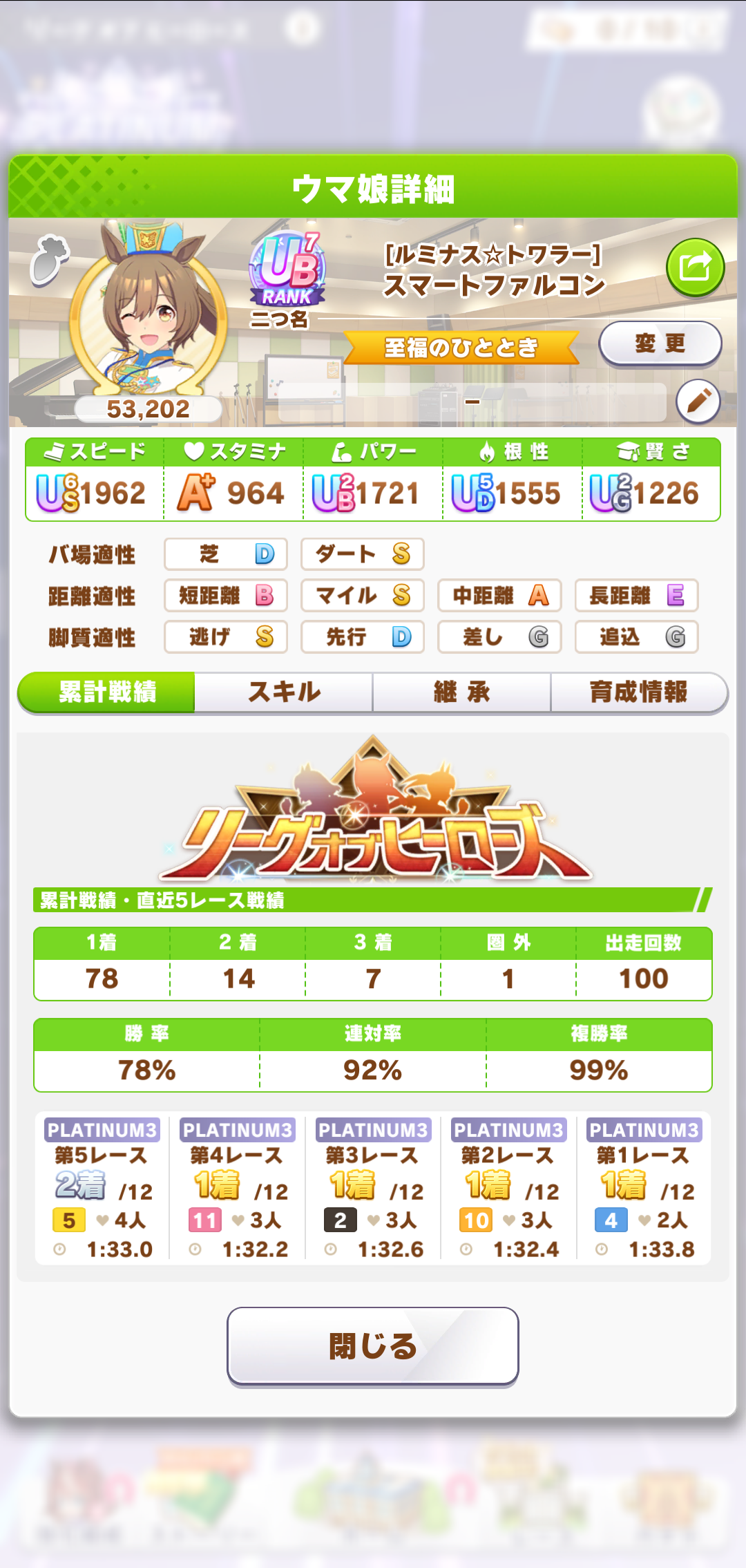The width and height of the screenshot is (746, 1568).
Task: Select the 累計戦績 tab
Action: point(107,692)
